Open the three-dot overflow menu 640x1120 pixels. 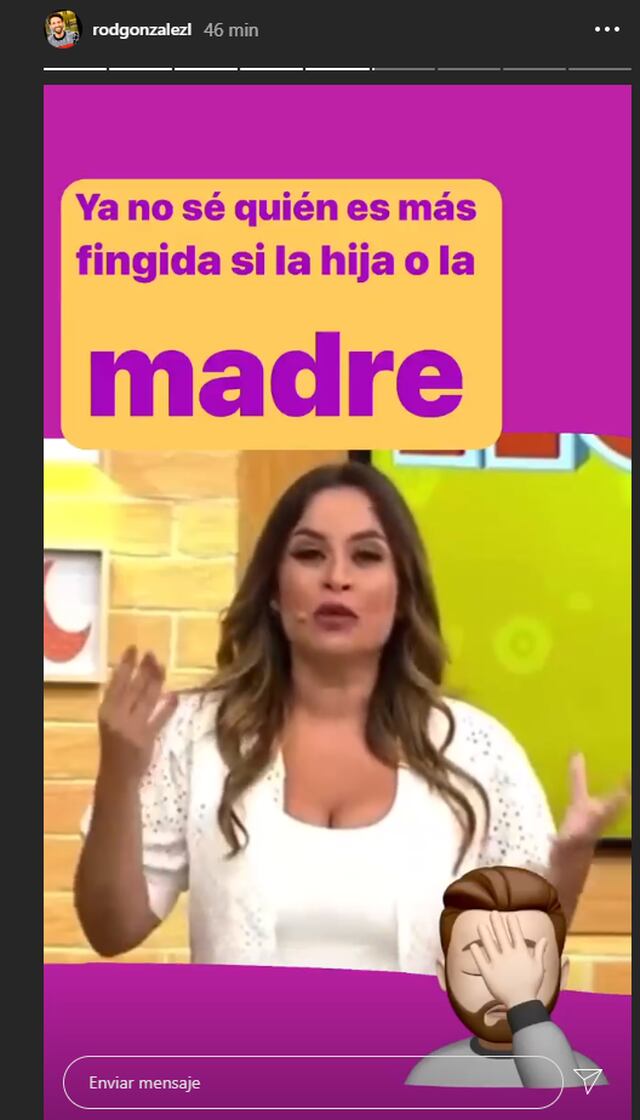(x=607, y=30)
